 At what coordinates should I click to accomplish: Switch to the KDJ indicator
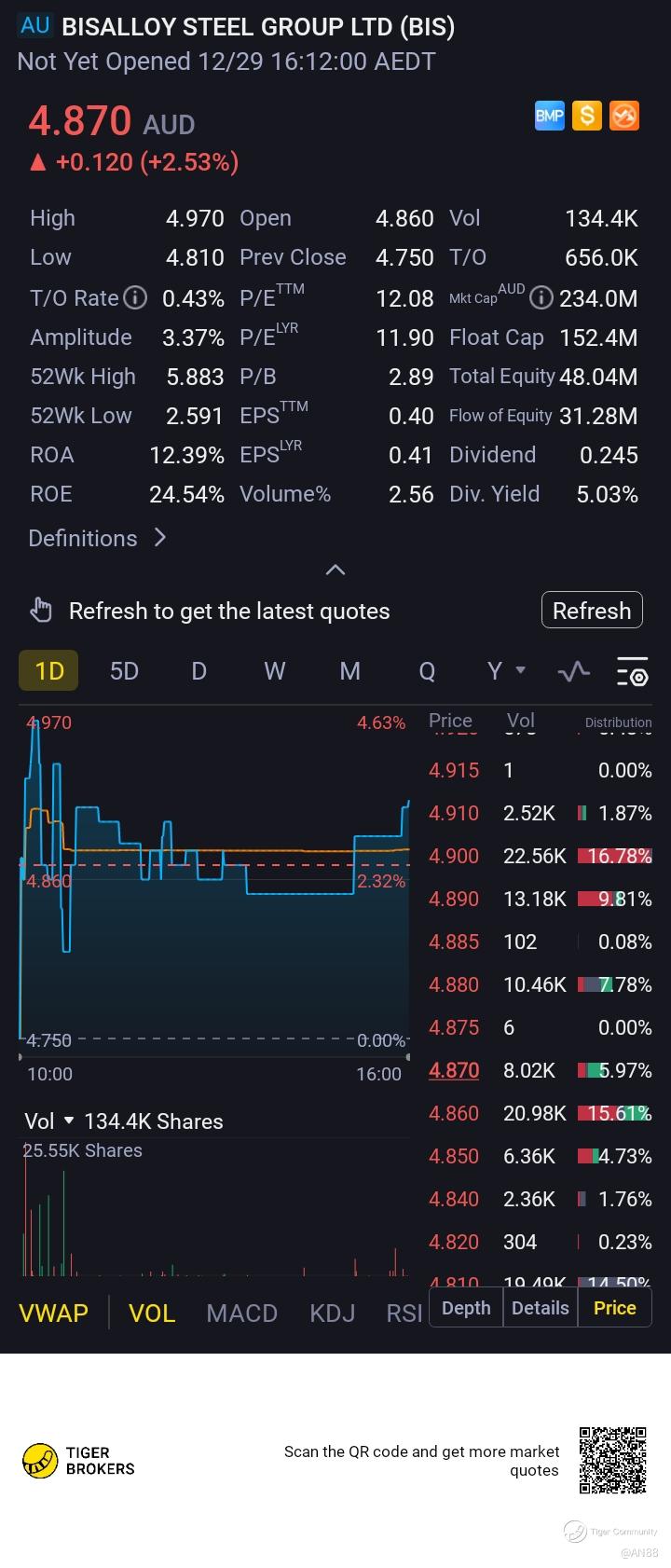[x=333, y=1313]
